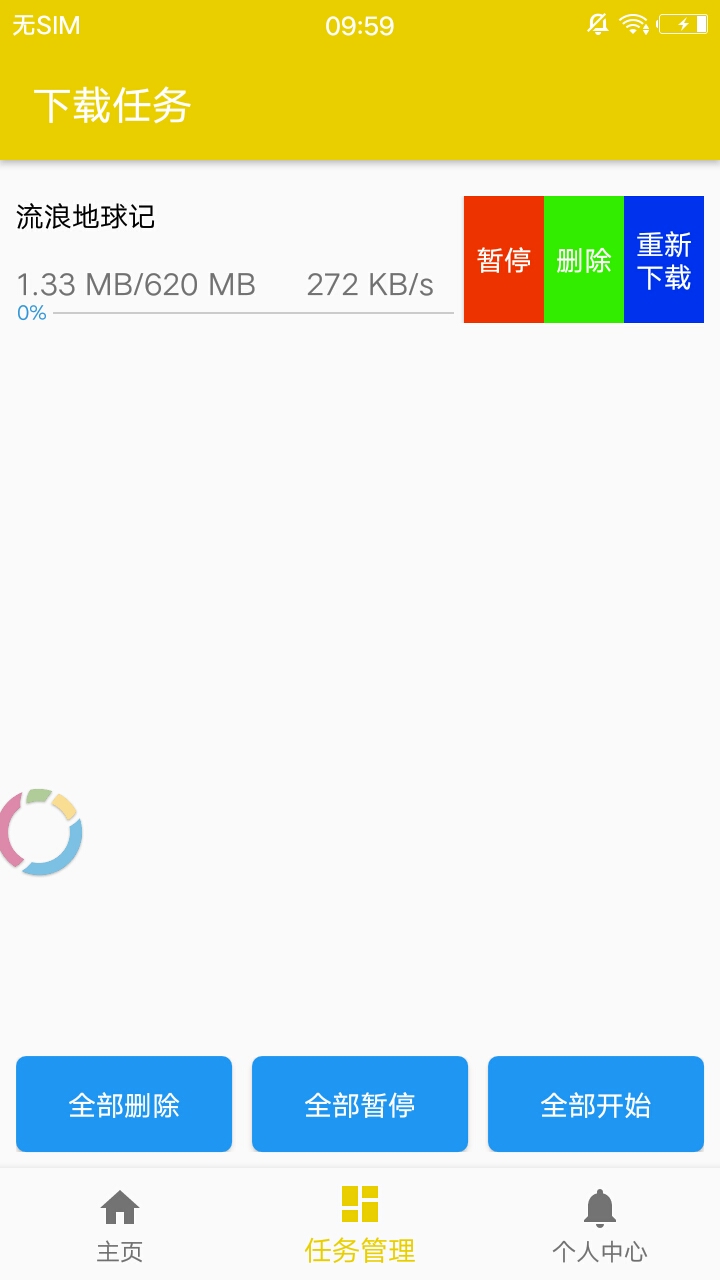Tap 全部删除 to delete all tasks
The width and height of the screenshot is (720, 1280).
tap(124, 1104)
